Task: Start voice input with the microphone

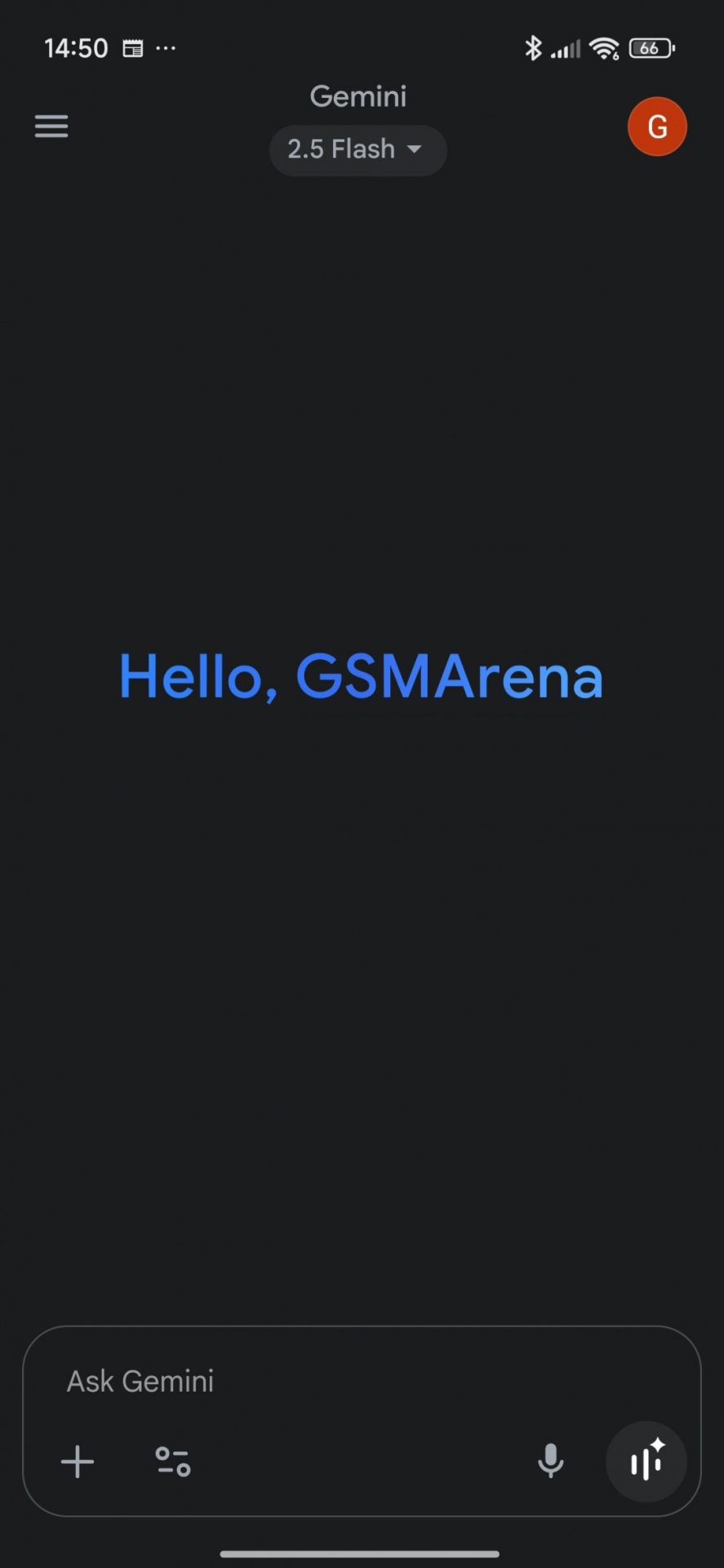Action: [x=551, y=1461]
